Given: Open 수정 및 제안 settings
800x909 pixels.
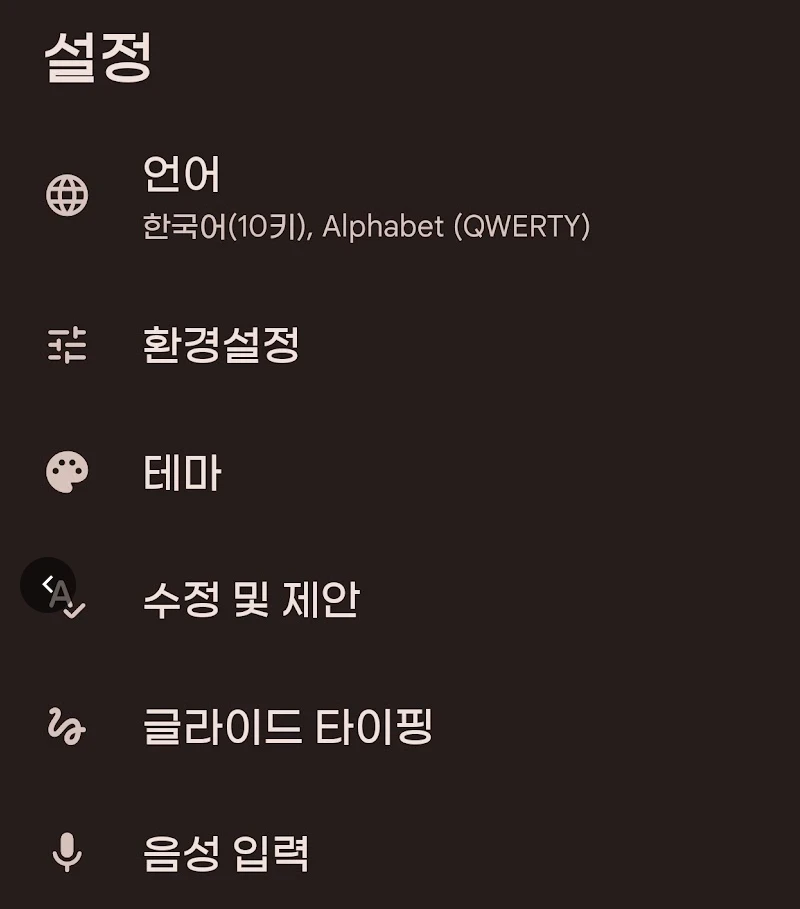Looking at the screenshot, I should [250, 600].
